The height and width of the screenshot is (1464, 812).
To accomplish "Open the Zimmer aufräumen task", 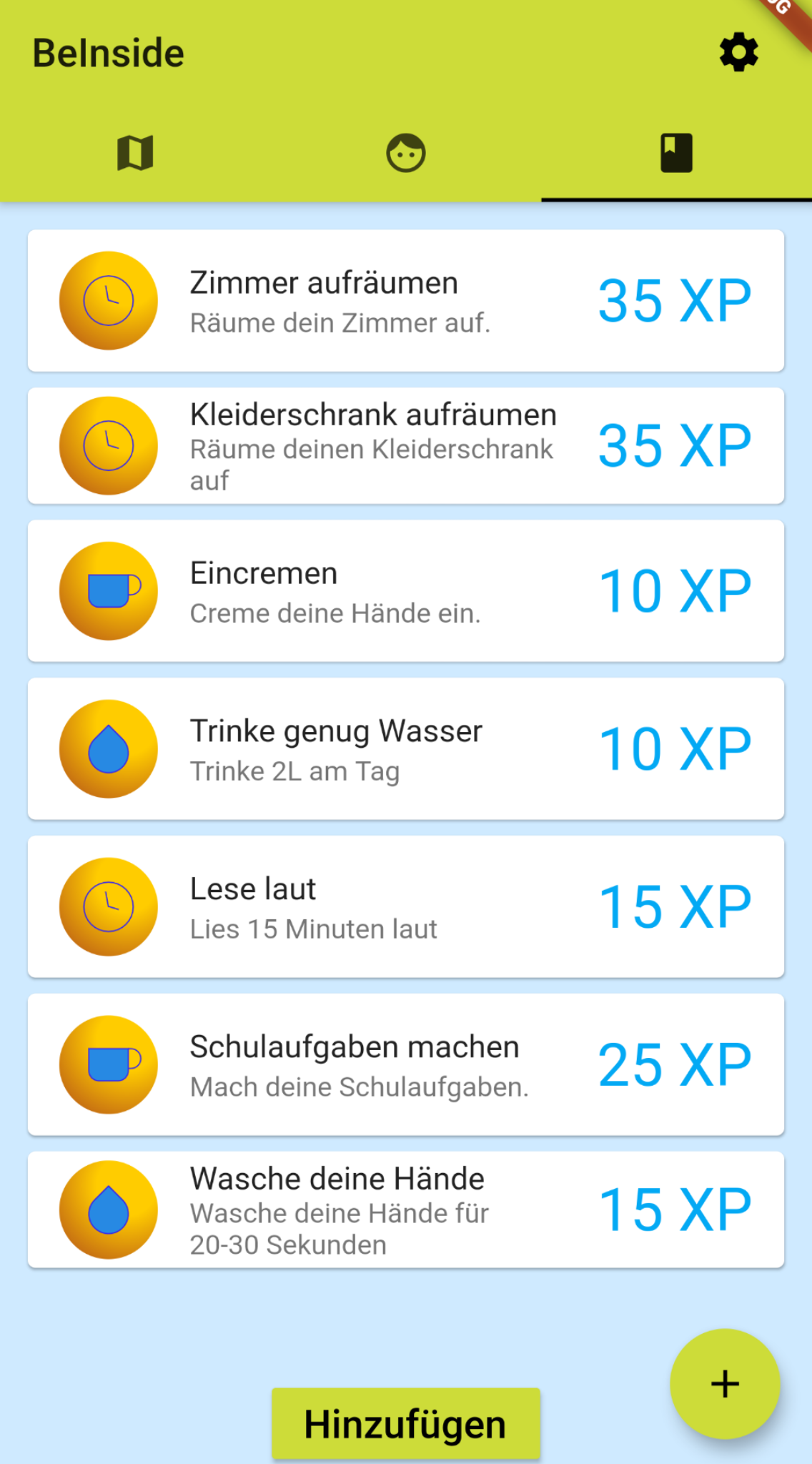I will (x=405, y=301).
